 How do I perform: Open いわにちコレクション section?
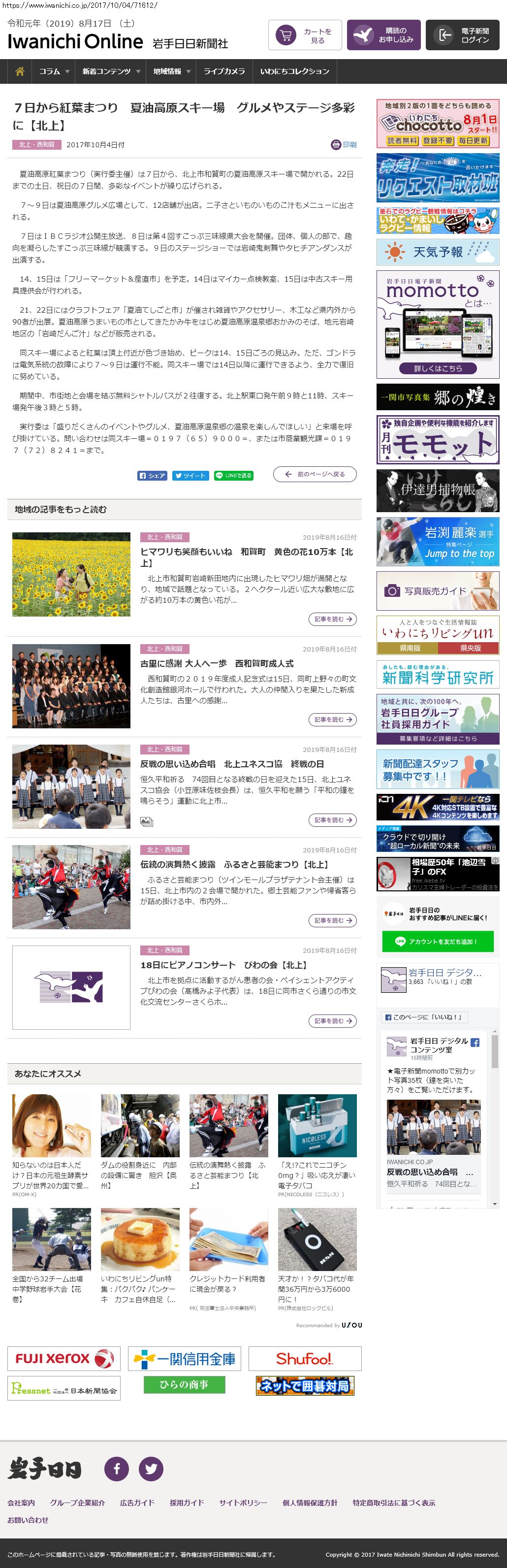click(x=294, y=71)
